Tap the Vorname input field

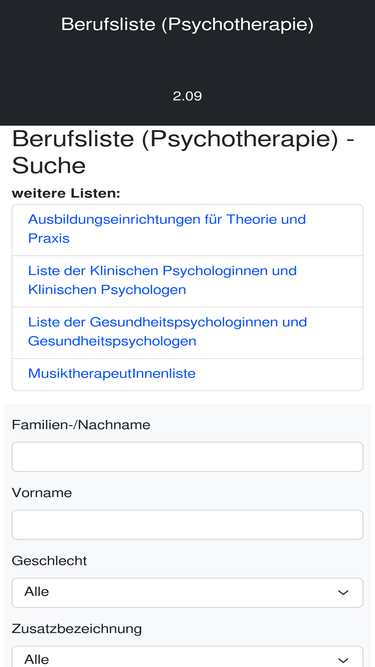pos(188,525)
